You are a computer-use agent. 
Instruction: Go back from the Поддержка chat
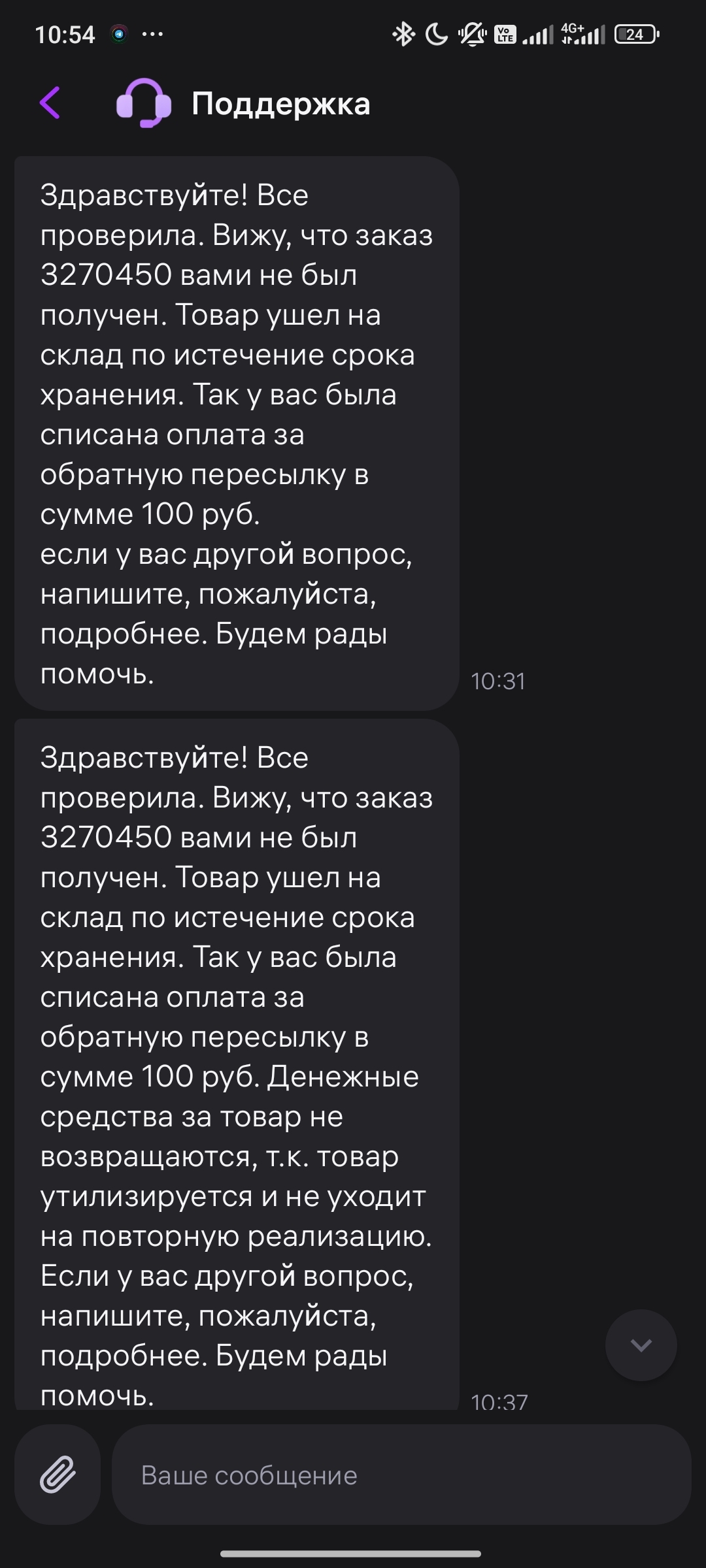coord(50,103)
